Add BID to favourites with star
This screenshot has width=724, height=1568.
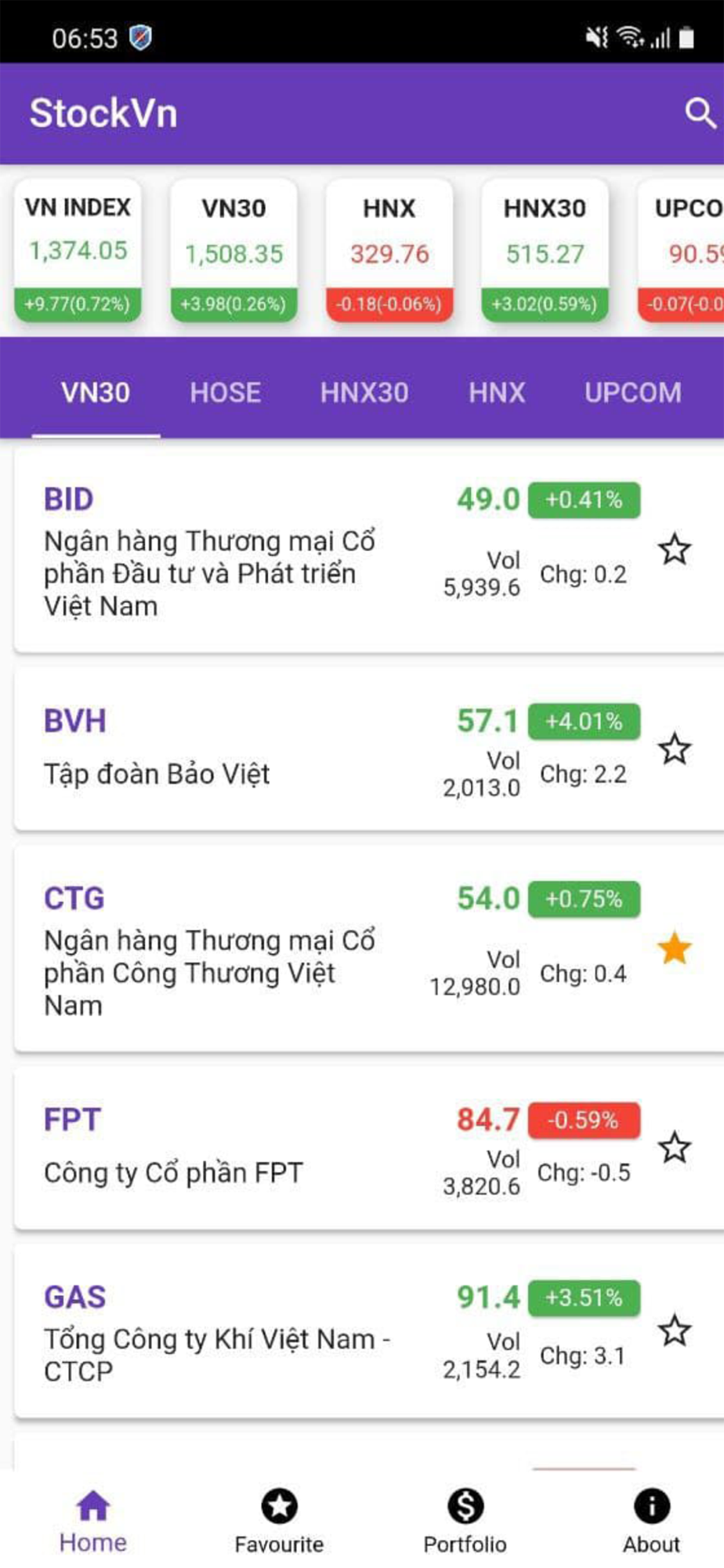pyautogui.click(x=674, y=550)
